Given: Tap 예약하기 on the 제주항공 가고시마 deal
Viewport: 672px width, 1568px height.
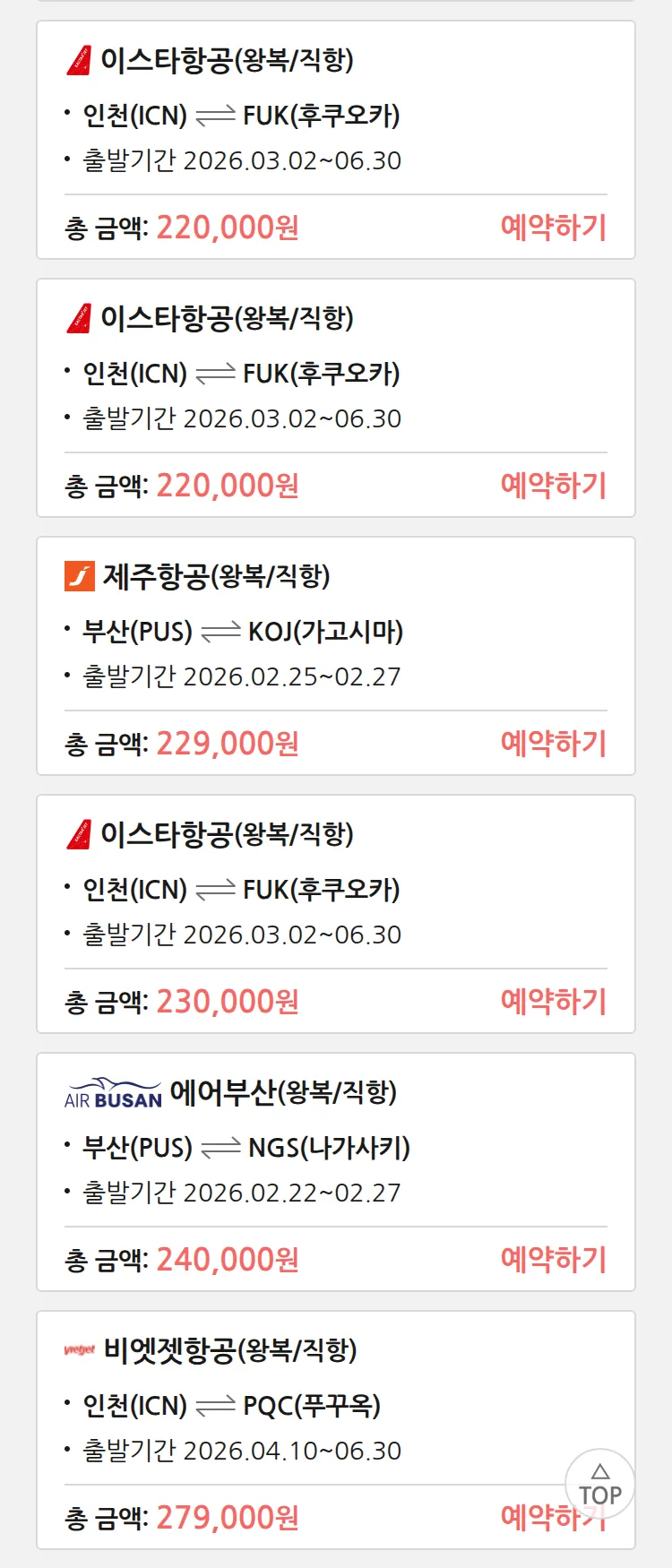Looking at the screenshot, I should coord(553,743).
